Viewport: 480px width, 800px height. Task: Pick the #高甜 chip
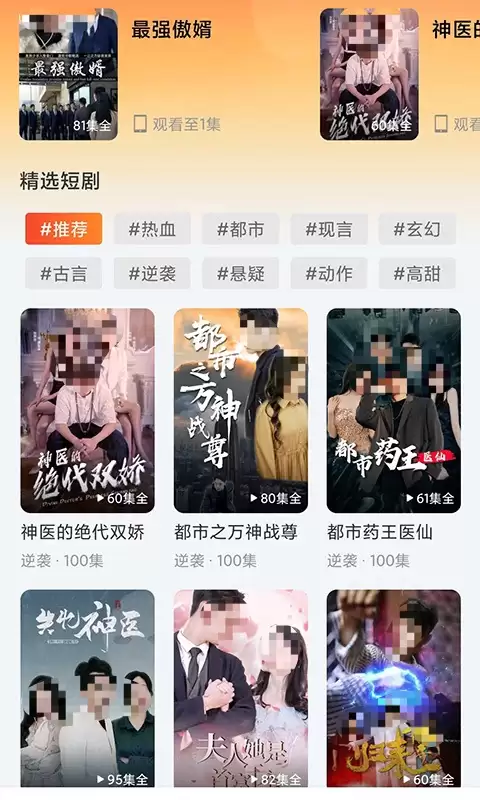point(417,273)
